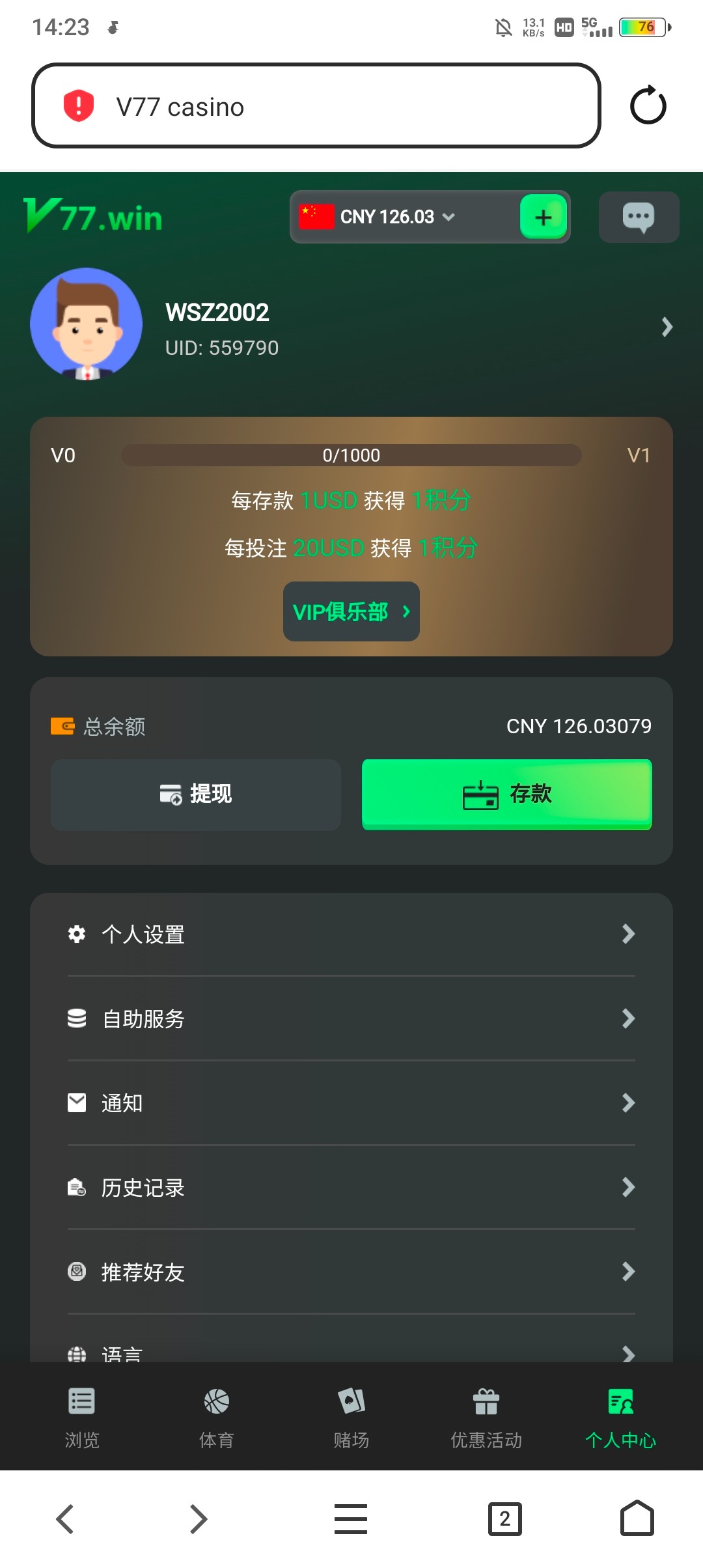Tap the 优惠活动 gift icon
The image size is (703, 1568).
tap(486, 1413)
